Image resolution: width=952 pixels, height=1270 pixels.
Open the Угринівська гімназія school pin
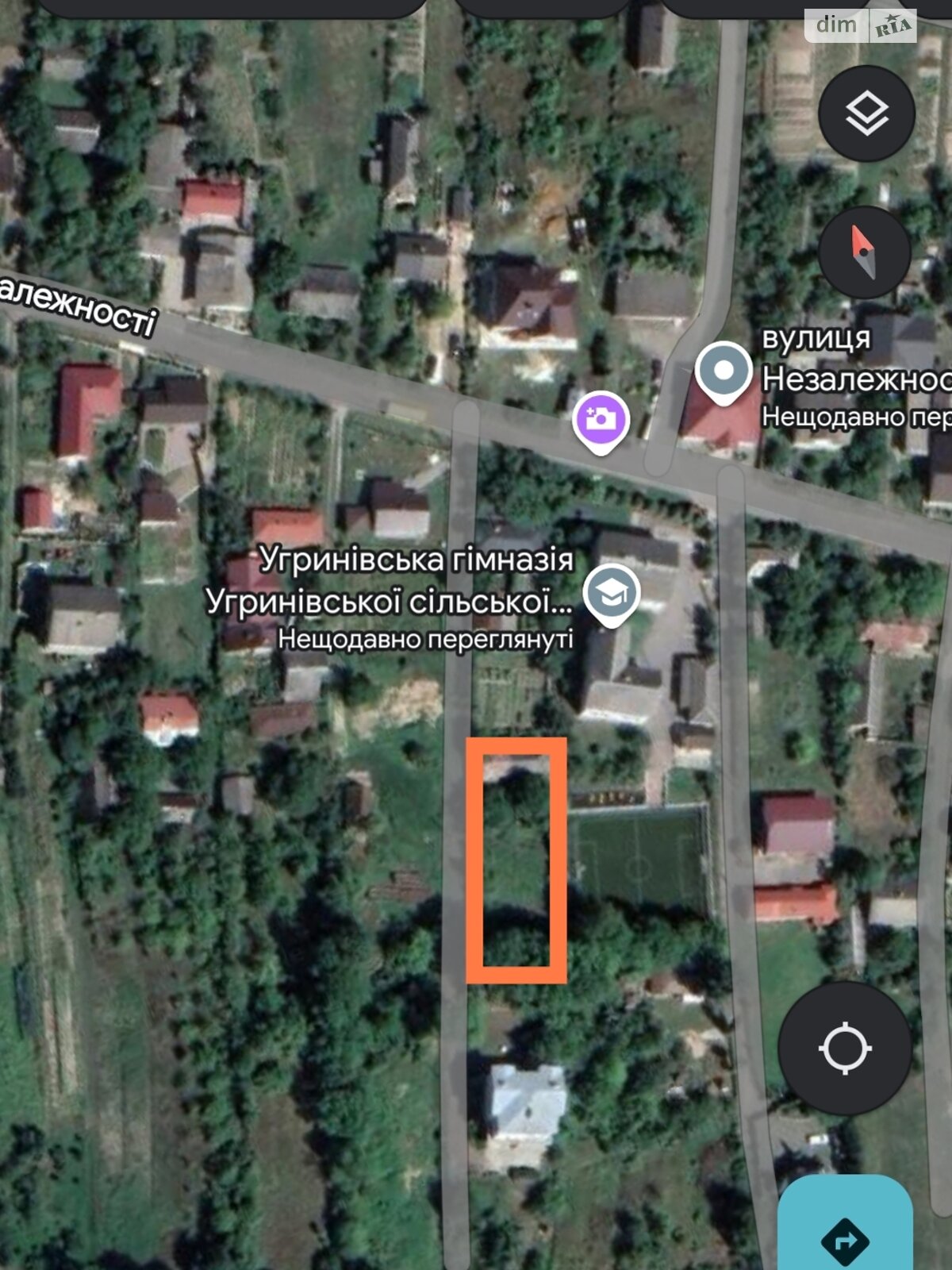(611, 594)
